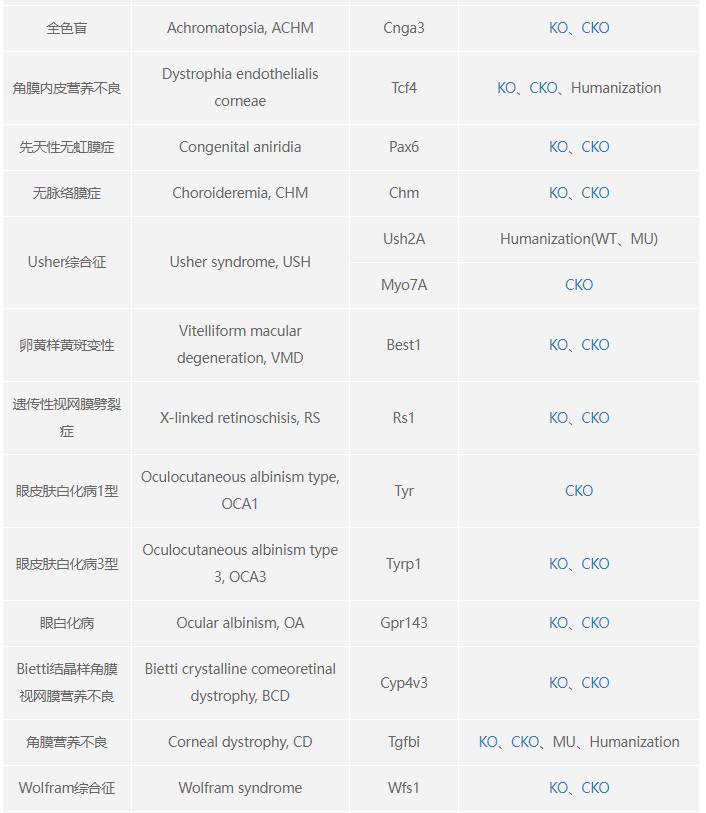The width and height of the screenshot is (706, 813).
Task: Select the CKO link for Tgfbi
Action: click(x=525, y=742)
